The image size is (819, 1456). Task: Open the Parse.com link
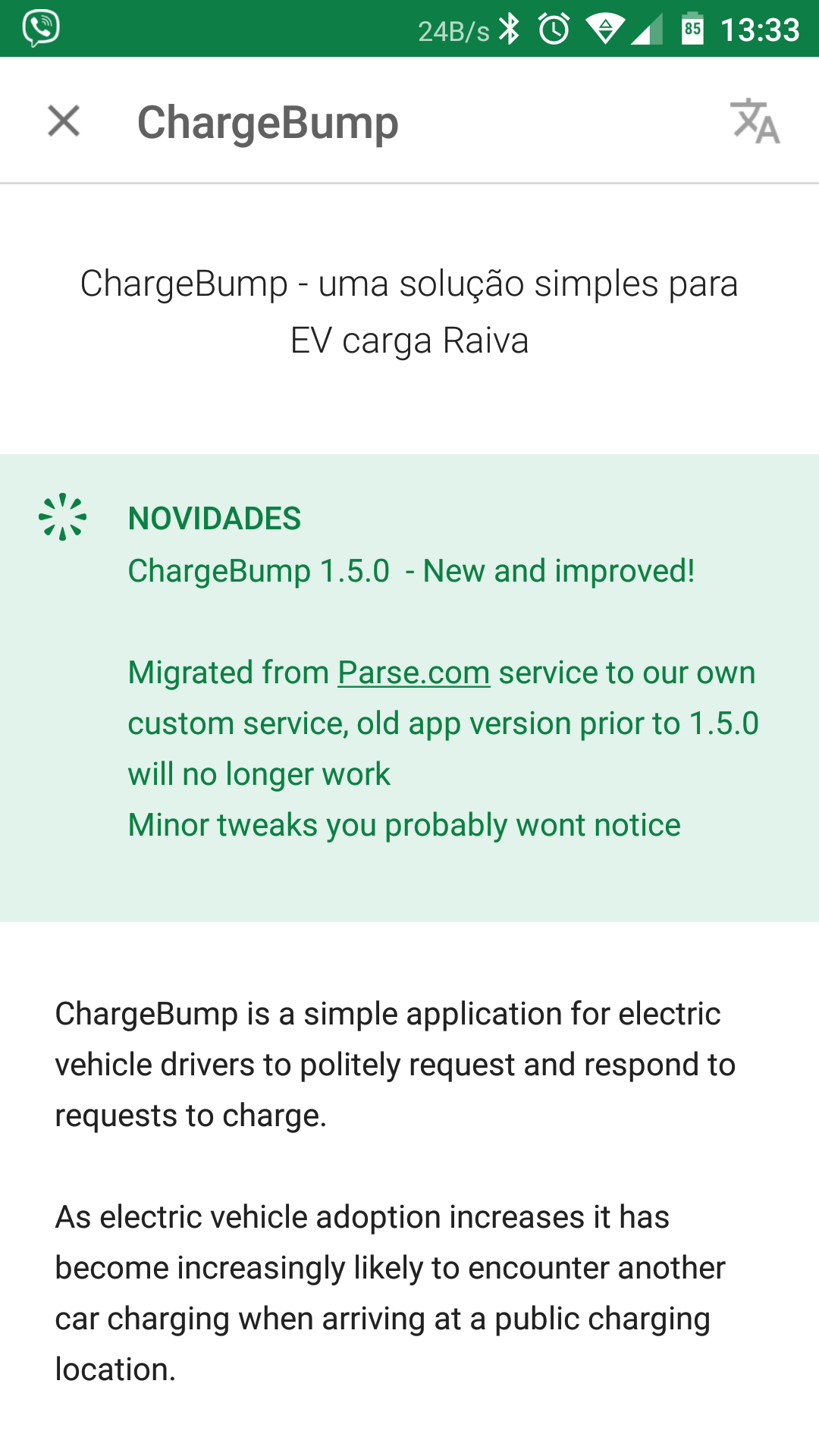(x=413, y=673)
